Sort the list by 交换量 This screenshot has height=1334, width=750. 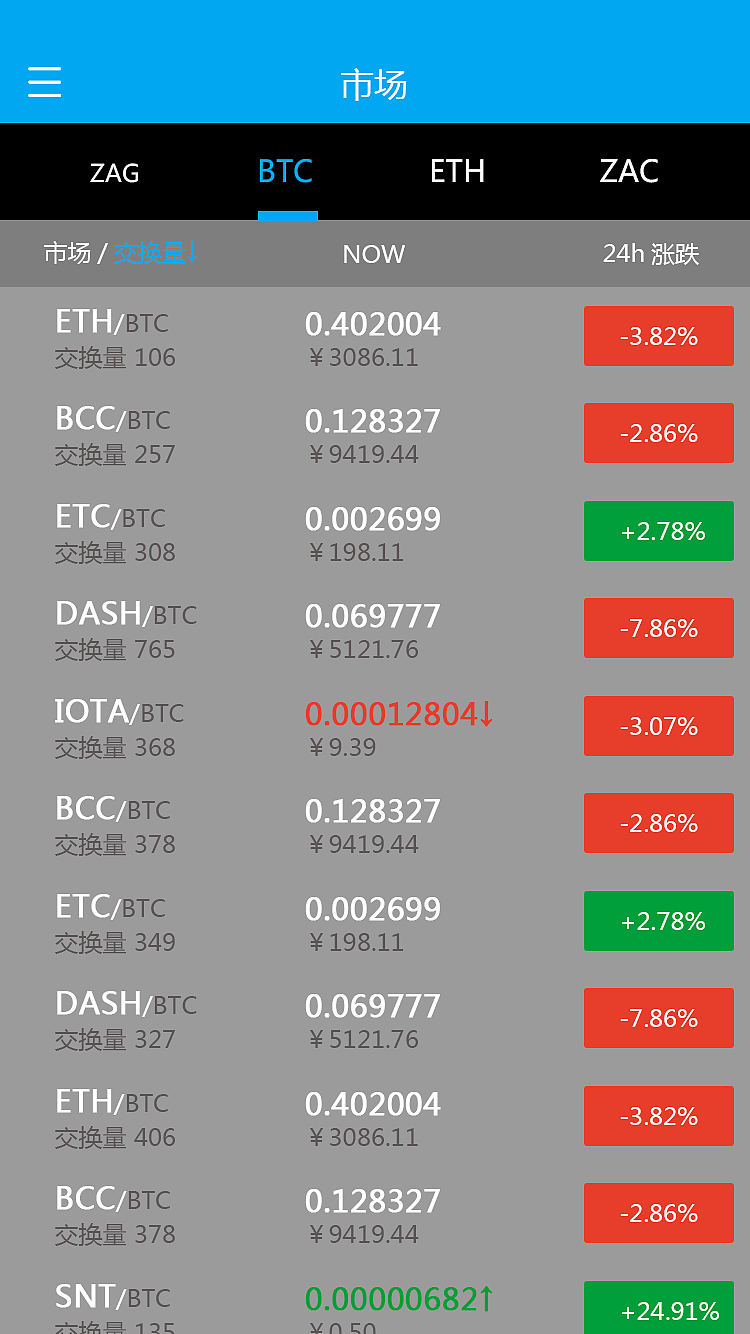tap(154, 254)
